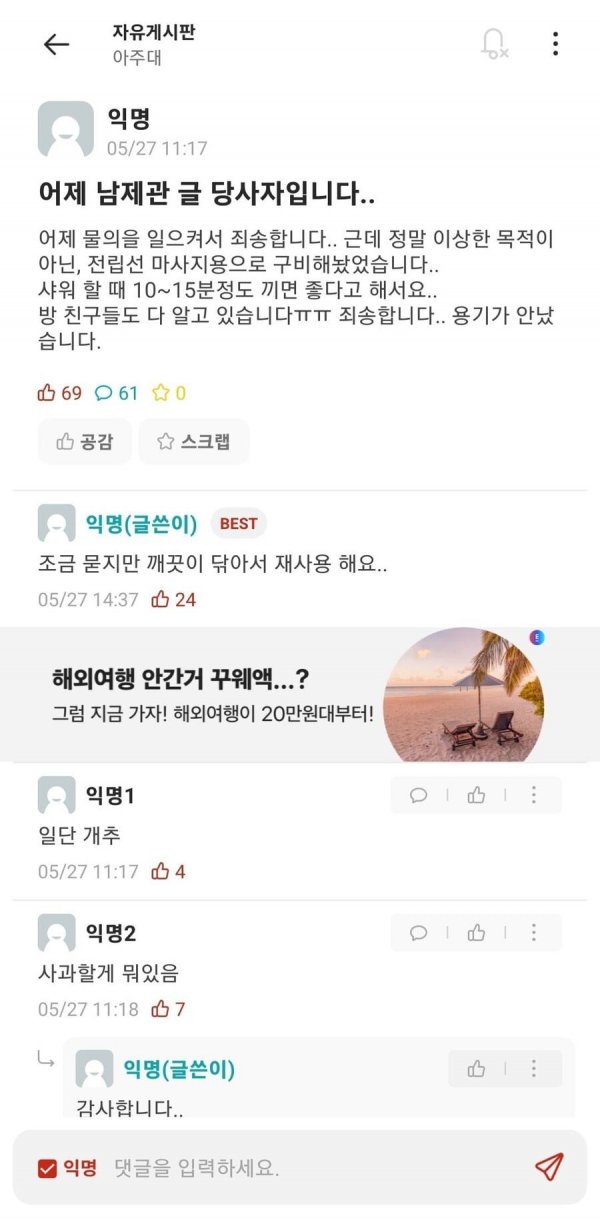Screen dimensions: 600x1218
Task: Open the overflow menu in the top bar
Action: coord(555,44)
